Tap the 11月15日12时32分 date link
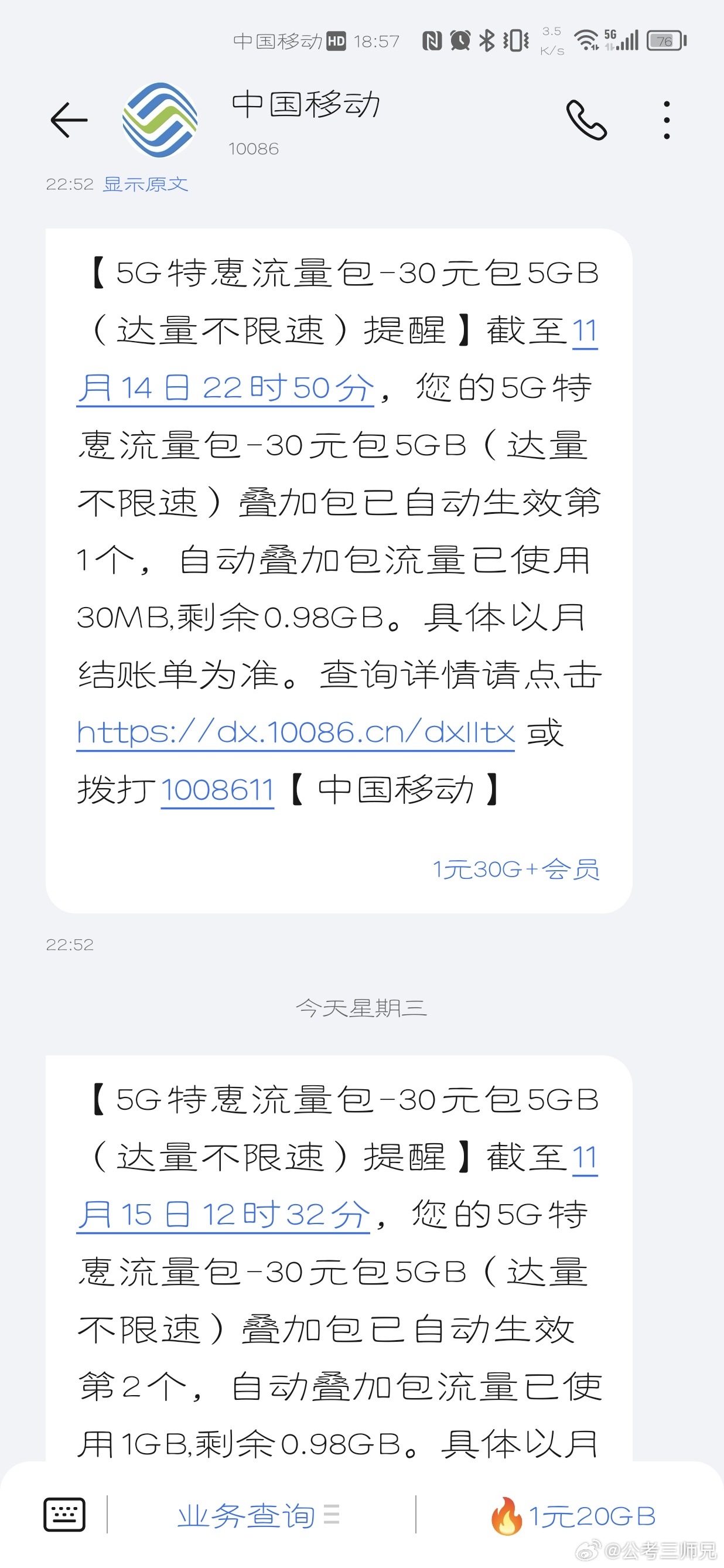 coord(223,1214)
